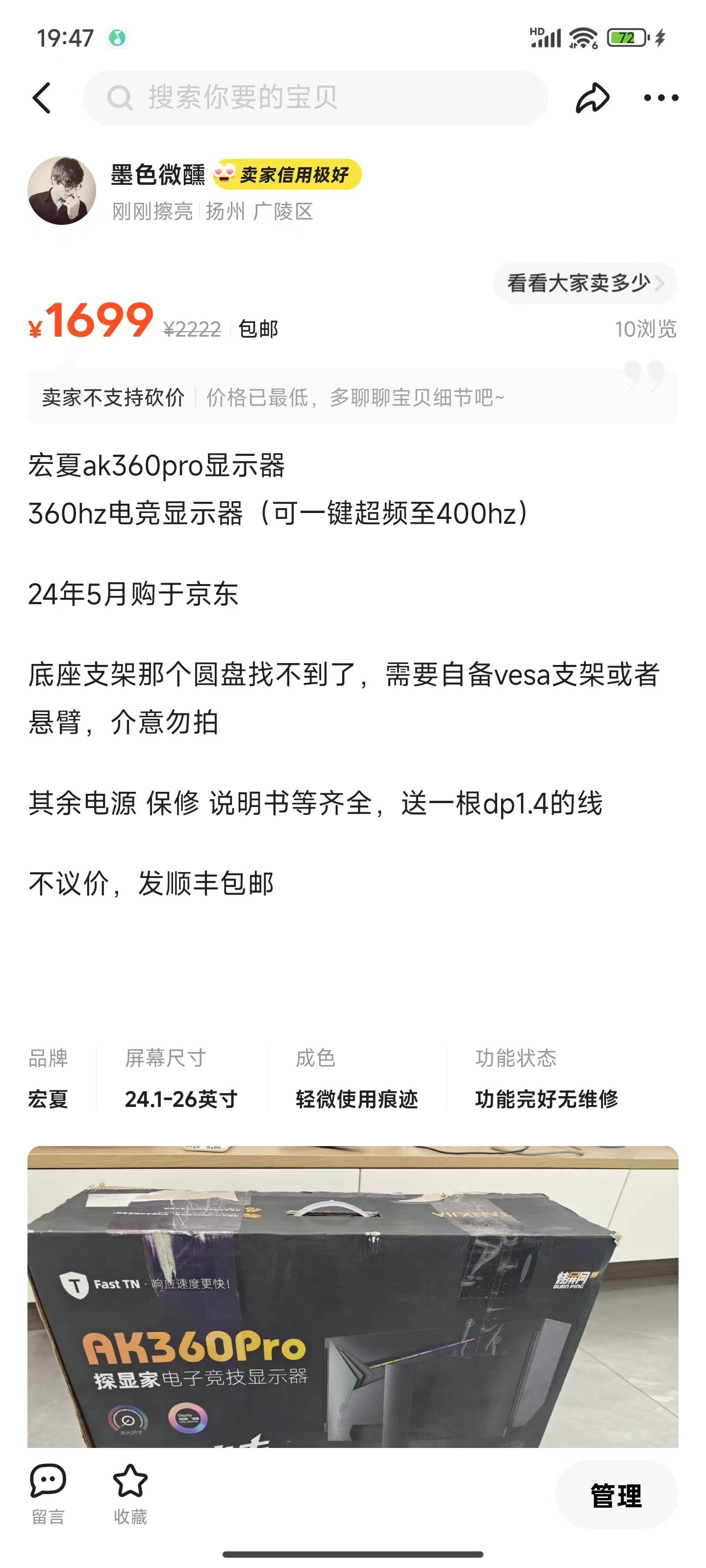Open seller 墨色微醺's profile avatar
The image size is (706, 1568).
coord(61,191)
